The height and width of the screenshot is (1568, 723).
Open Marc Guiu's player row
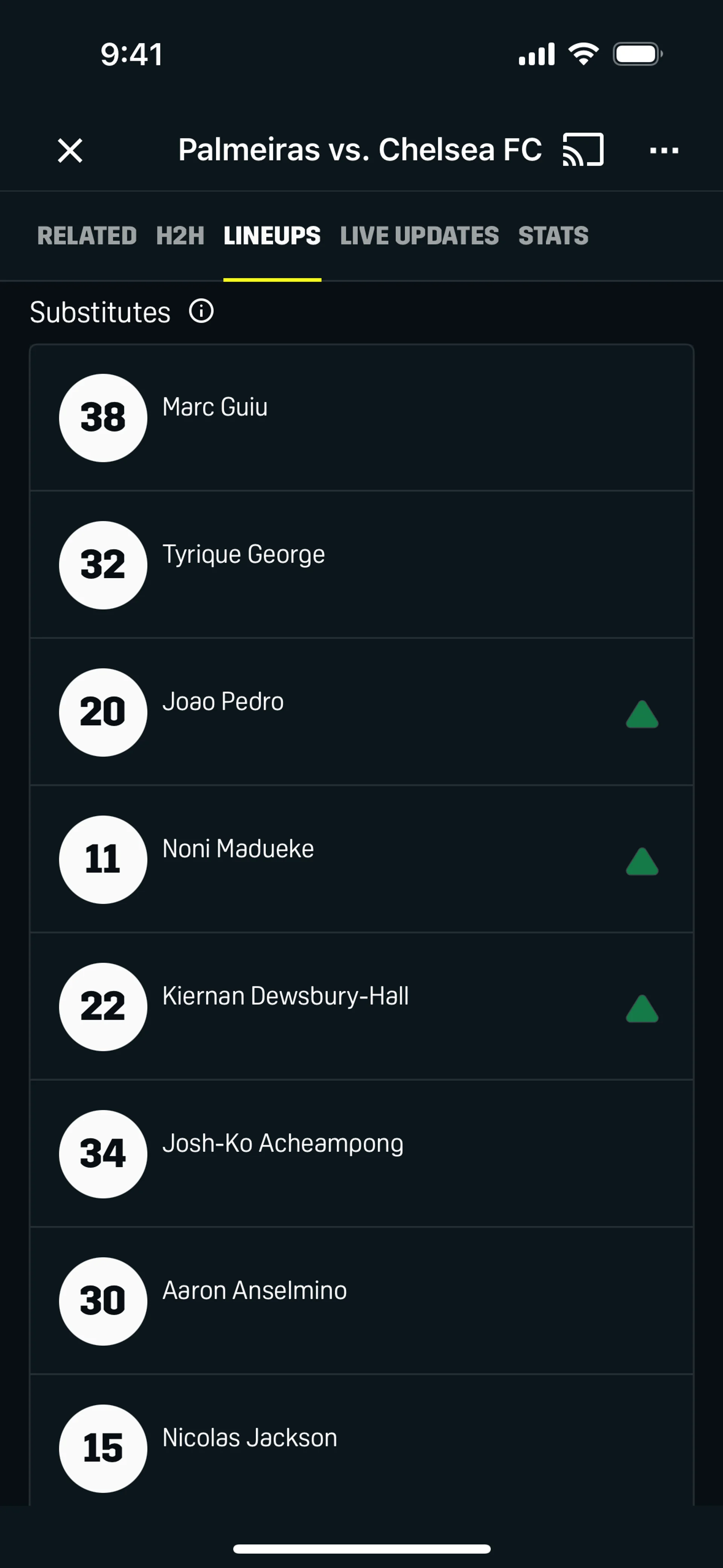tap(361, 417)
